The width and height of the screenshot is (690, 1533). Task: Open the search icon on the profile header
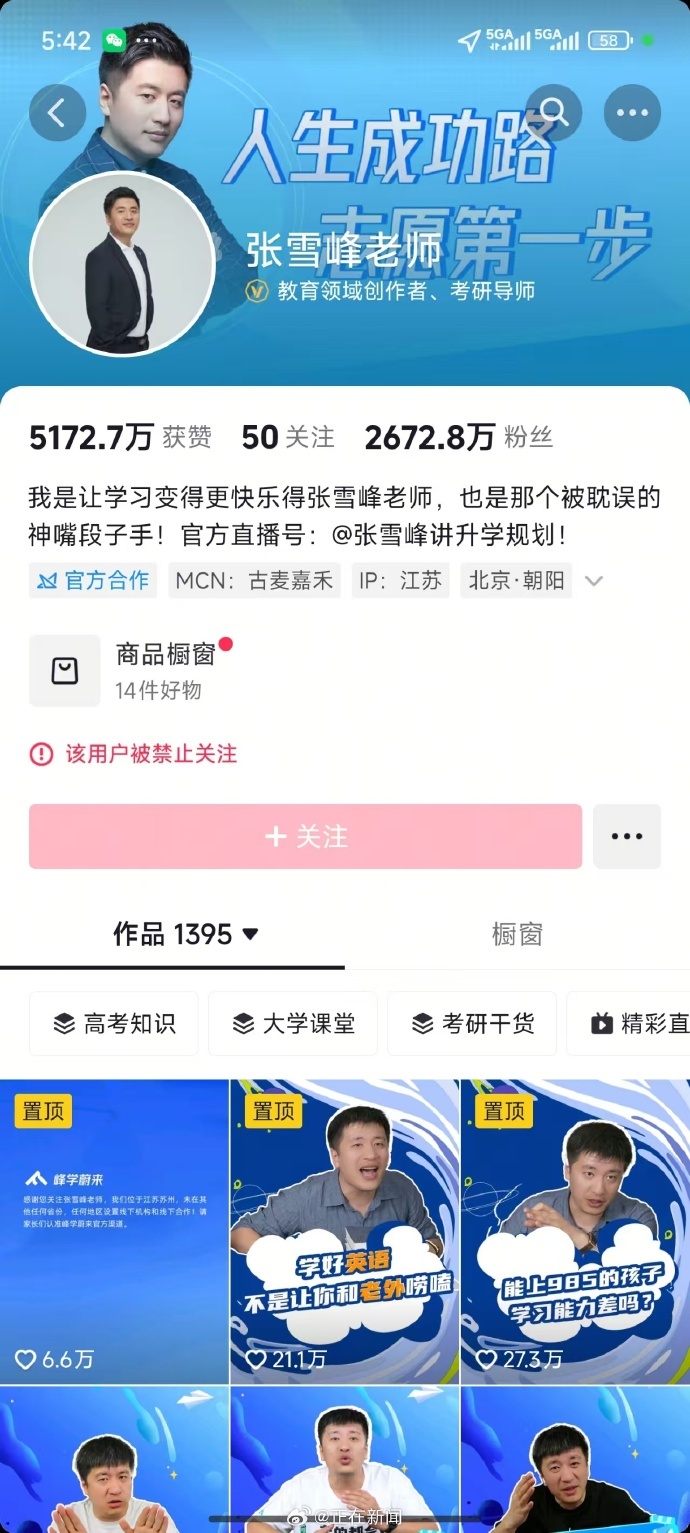coord(554,113)
